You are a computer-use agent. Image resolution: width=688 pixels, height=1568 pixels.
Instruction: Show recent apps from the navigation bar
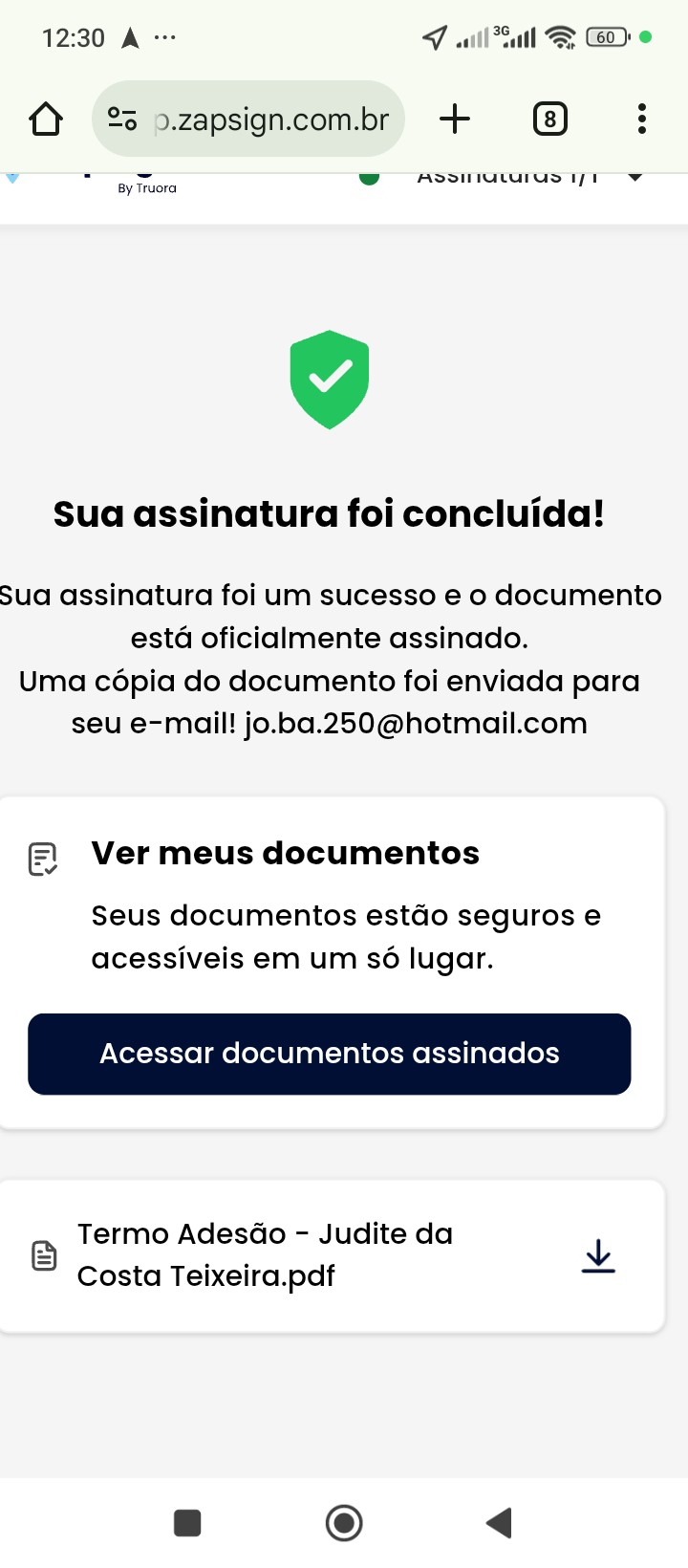click(187, 1522)
